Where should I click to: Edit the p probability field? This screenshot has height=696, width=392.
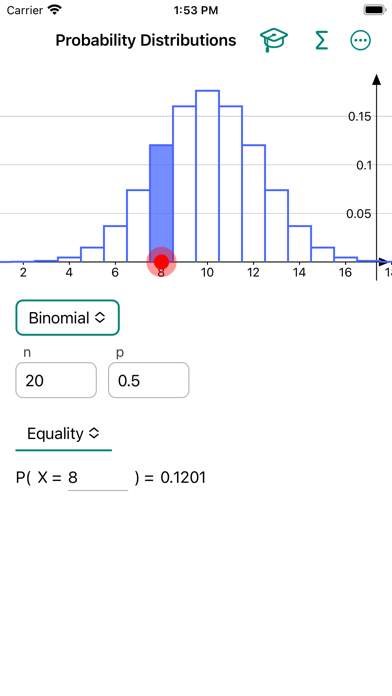[149, 380]
